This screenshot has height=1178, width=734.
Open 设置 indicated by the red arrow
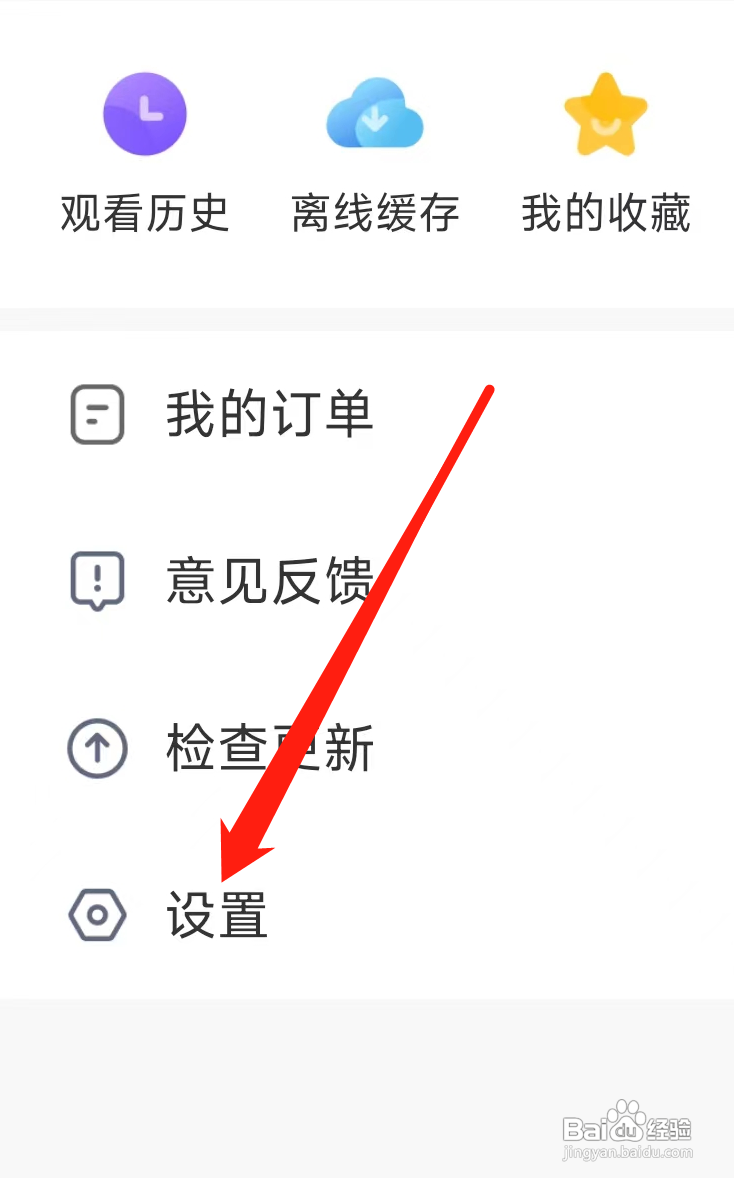coord(216,916)
